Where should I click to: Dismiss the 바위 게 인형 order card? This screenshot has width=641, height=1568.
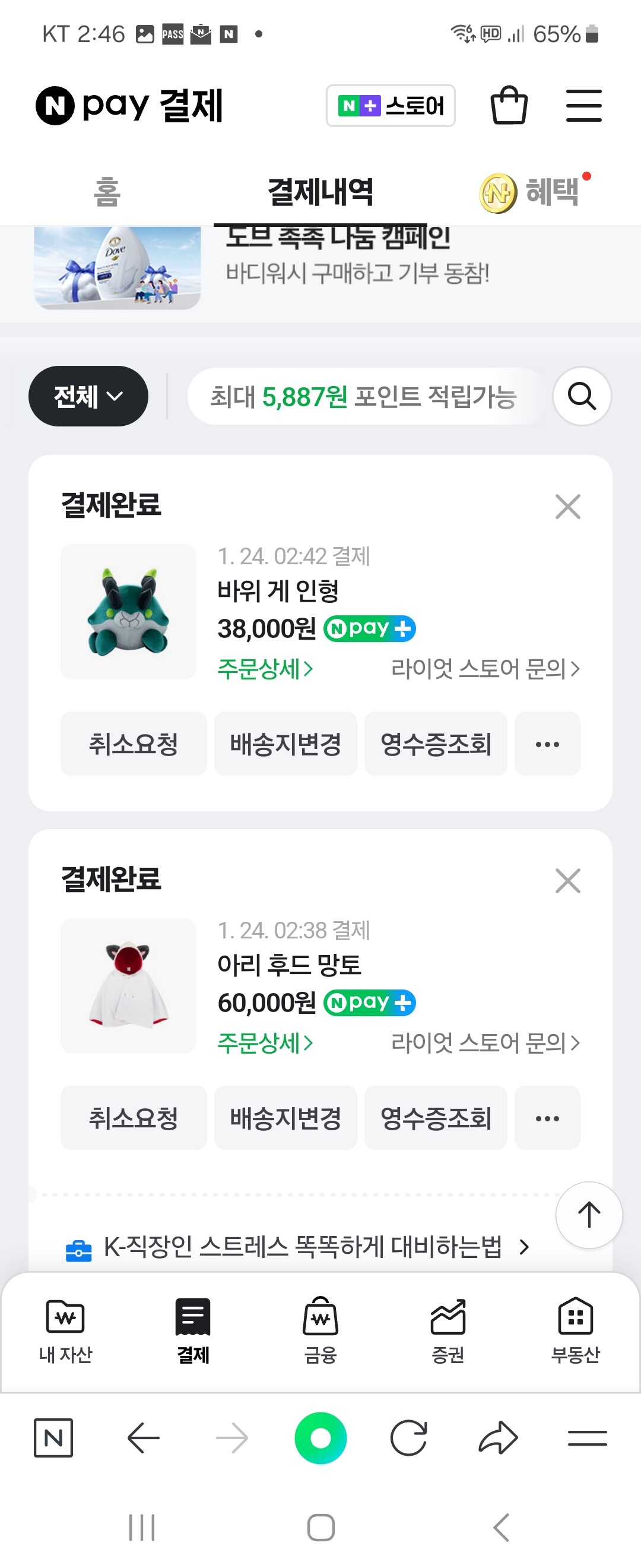(x=567, y=507)
